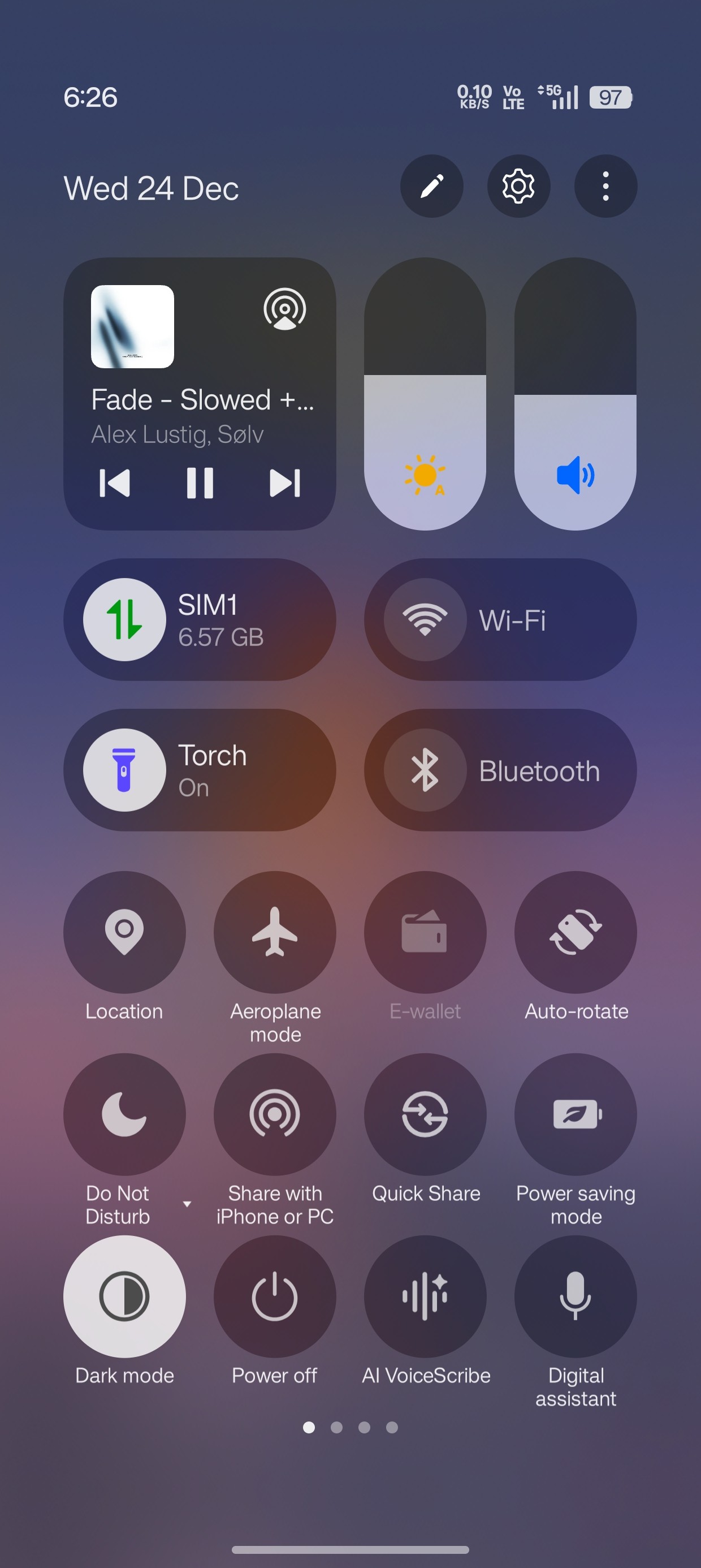The image size is (701, 1568).
Task: Open the three-dot overflow menu
Action: 605,186
